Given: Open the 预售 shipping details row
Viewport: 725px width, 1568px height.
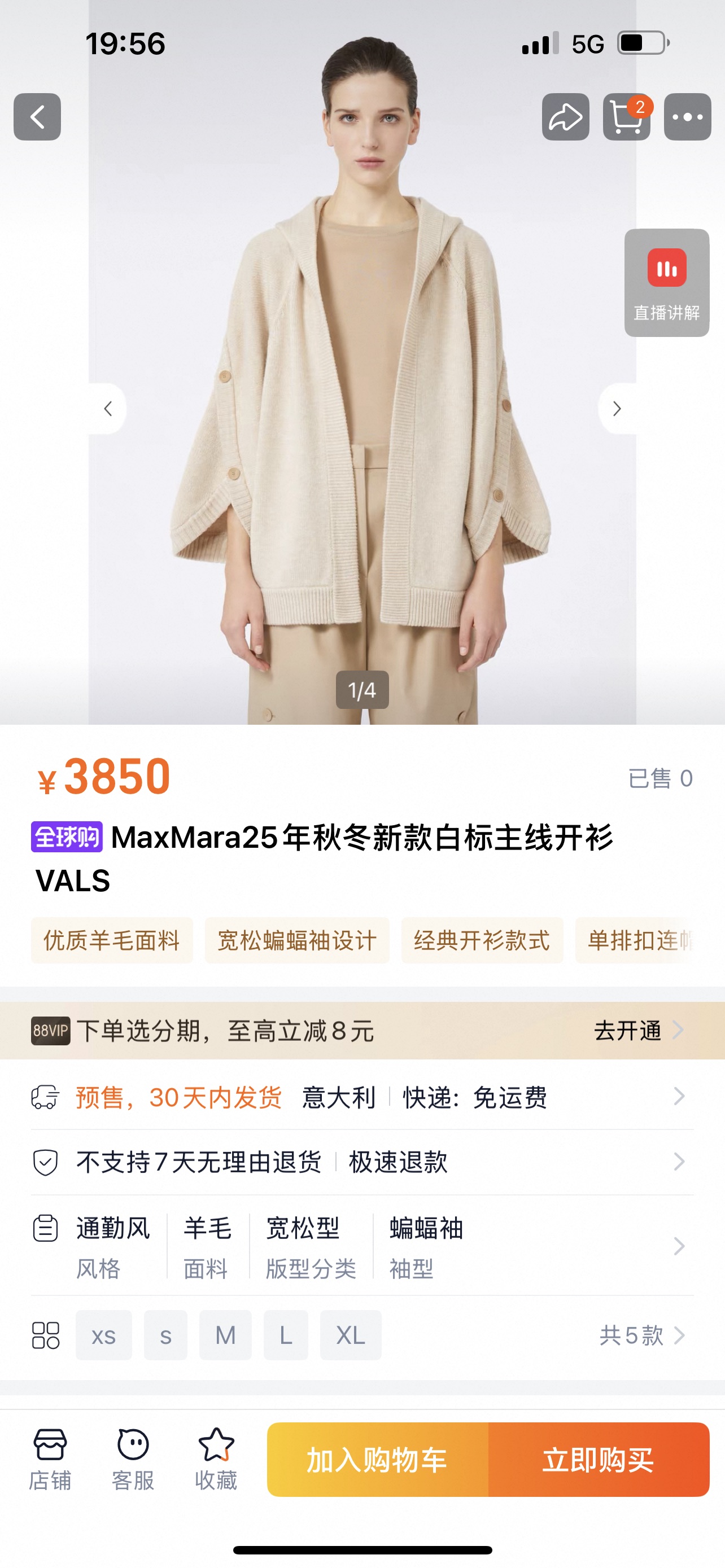Looking at the screenshot, I should pyautogui.click(x=362, y=1097).
